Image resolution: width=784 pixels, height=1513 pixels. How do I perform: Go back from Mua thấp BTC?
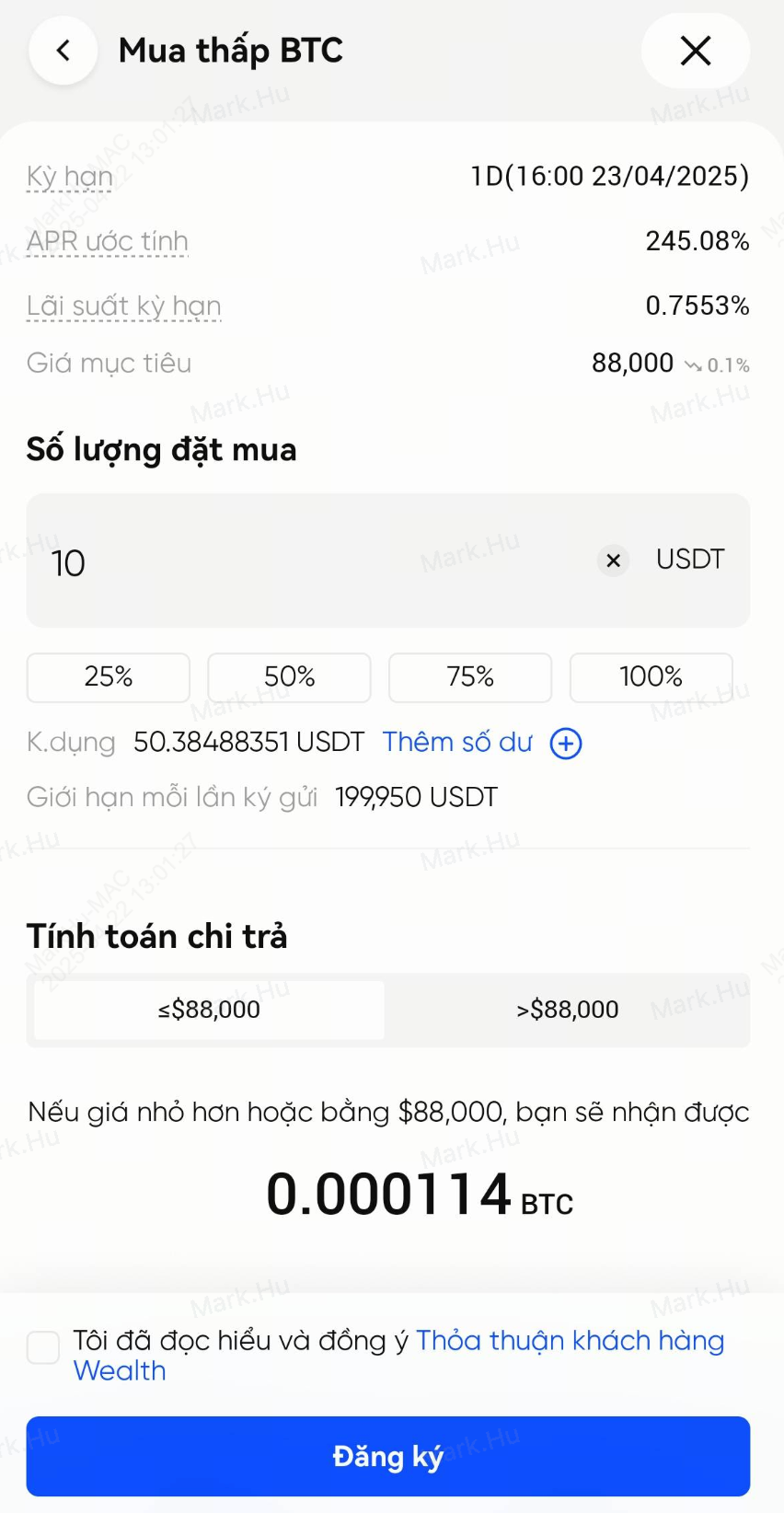point(63,51)
